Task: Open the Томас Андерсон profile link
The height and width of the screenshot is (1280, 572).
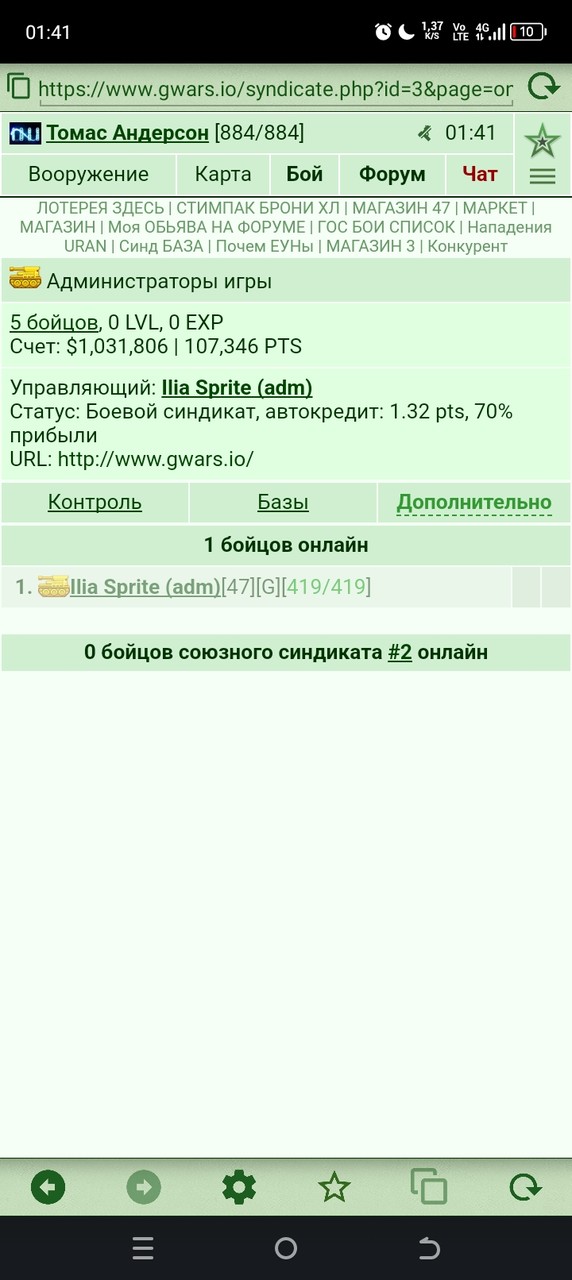Action: click(127, 133)
